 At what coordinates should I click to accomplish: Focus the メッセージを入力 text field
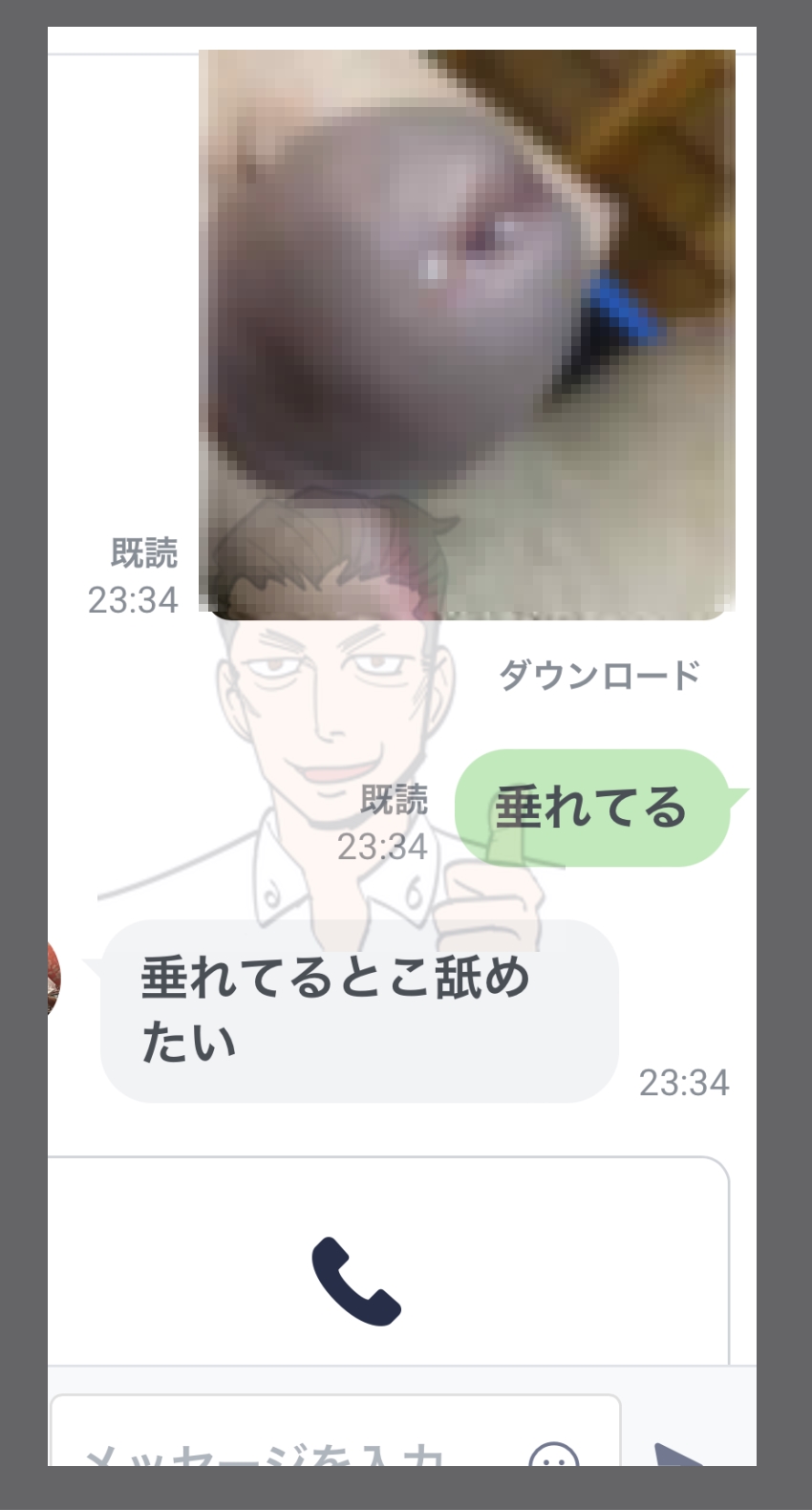(x=287, y=1448)
